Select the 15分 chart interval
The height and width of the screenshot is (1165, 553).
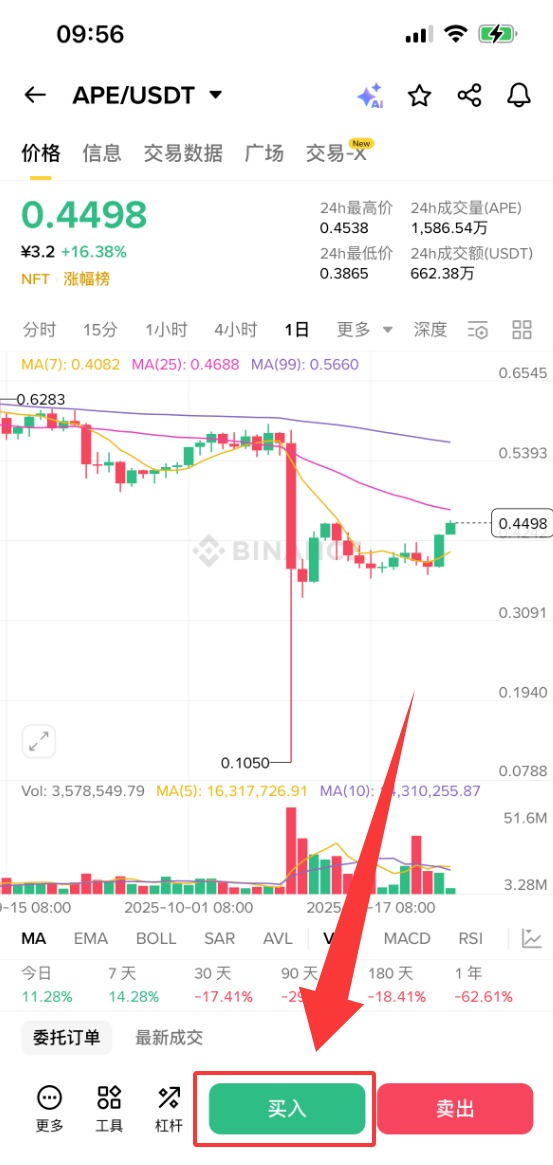pyautogui.click(x=100, y=329)
